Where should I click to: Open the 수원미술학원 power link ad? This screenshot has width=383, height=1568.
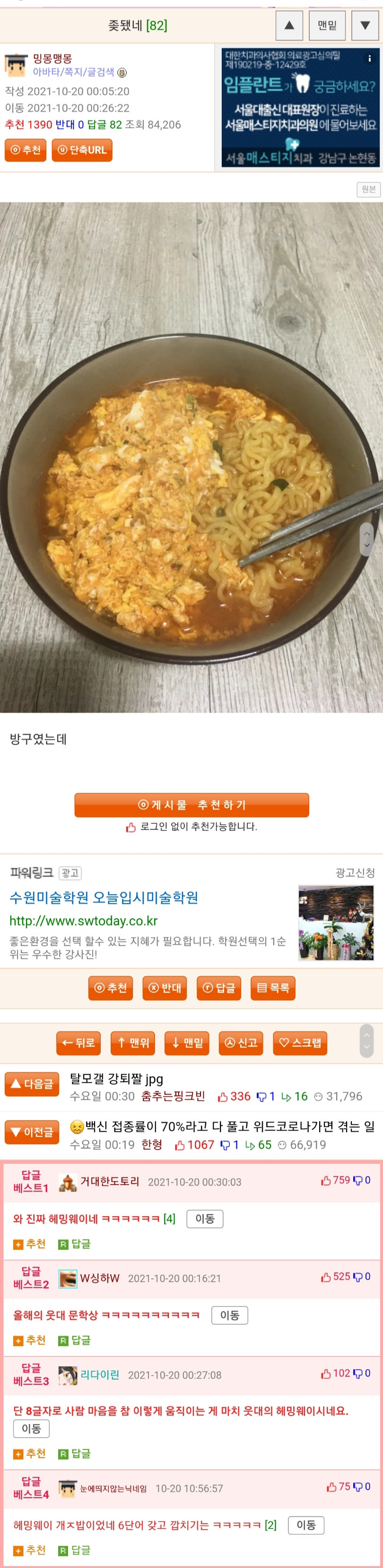coord(104,897)
